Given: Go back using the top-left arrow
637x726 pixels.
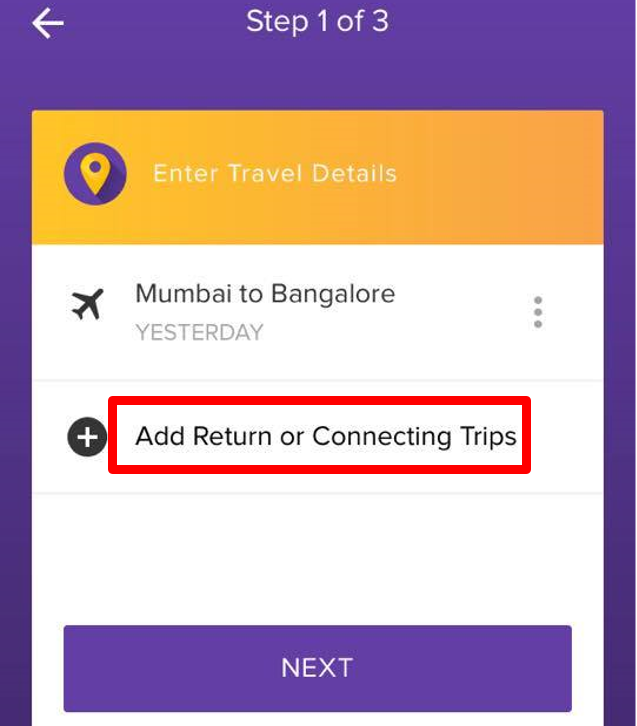Looking at the screenshot, I should 47,23.
